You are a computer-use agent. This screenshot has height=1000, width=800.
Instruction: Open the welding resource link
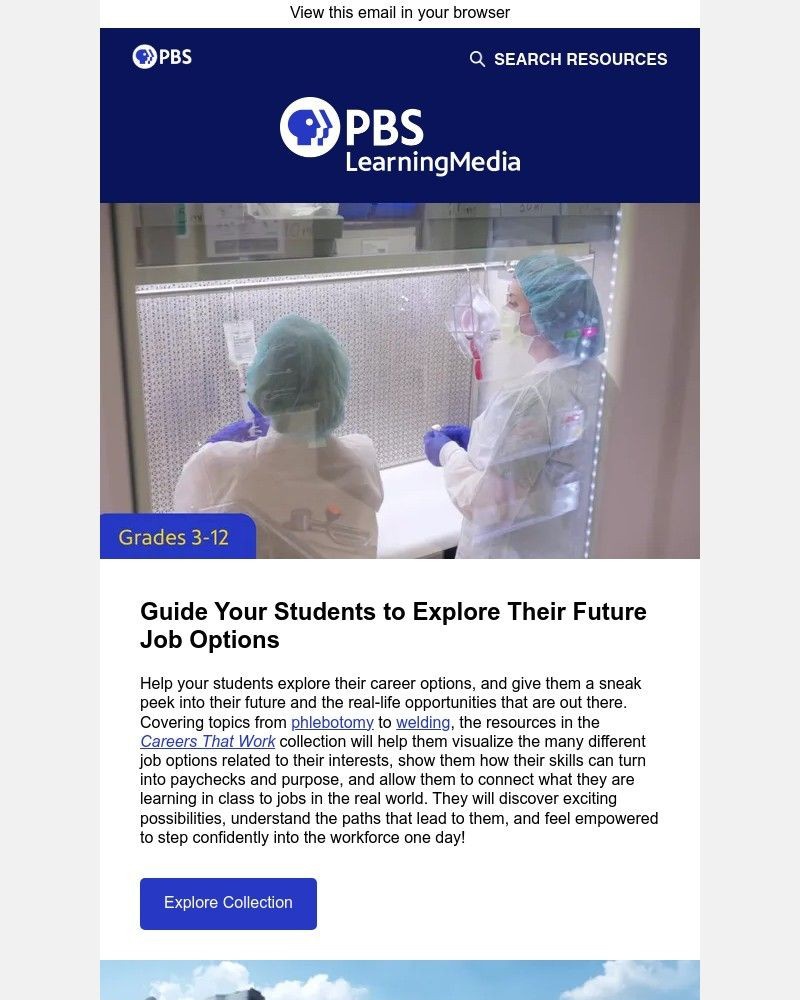422,722
